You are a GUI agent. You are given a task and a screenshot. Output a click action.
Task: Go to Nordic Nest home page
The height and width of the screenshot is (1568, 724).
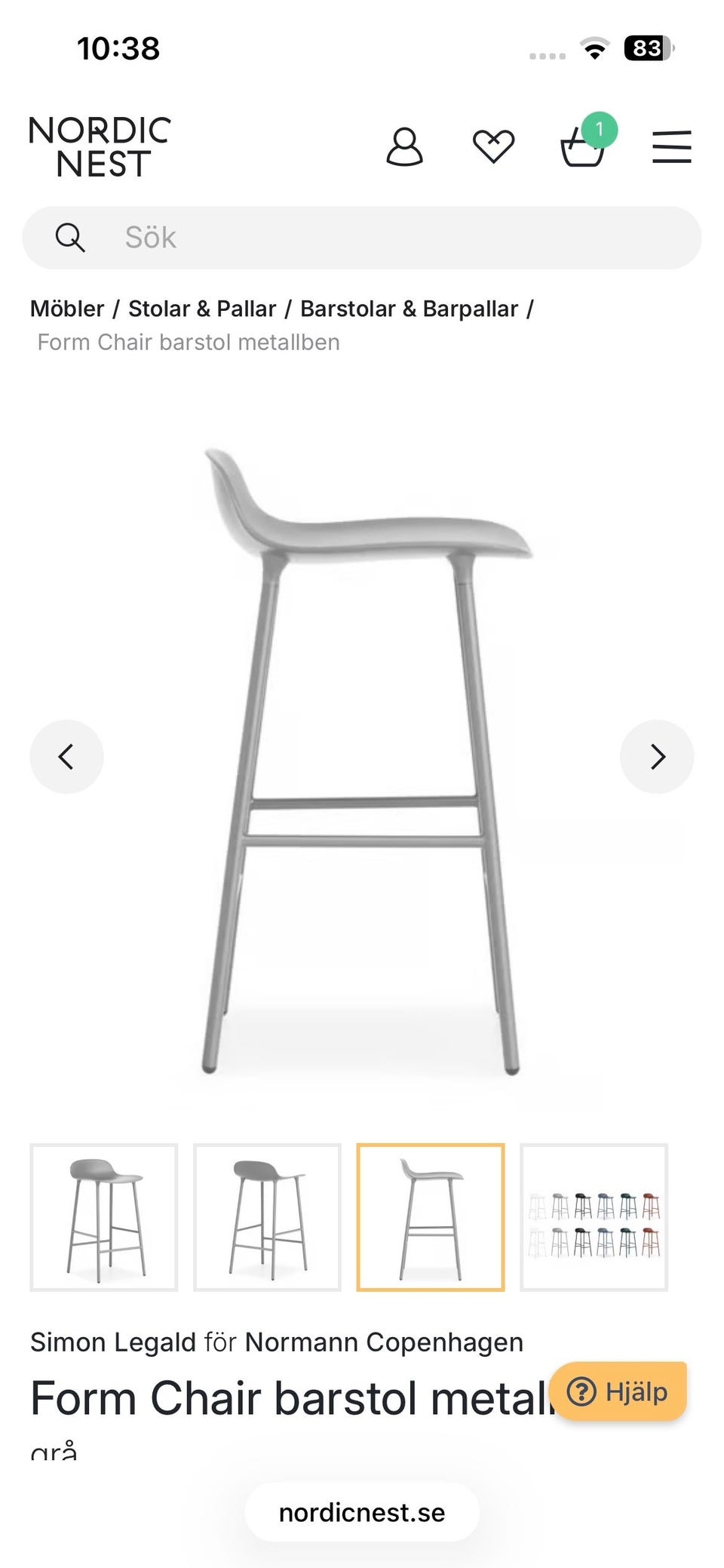100,146
